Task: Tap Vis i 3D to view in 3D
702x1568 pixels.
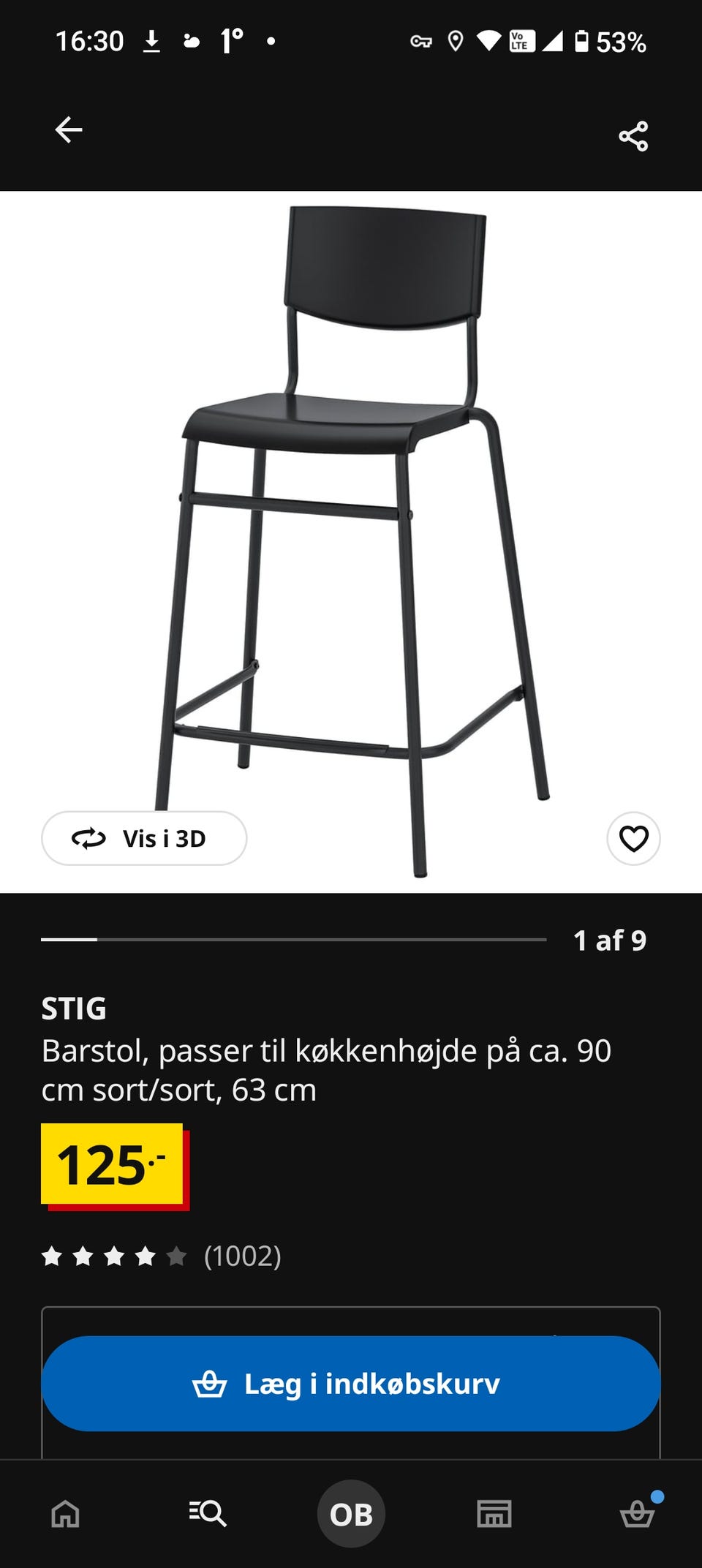Action: pos(143,839)
